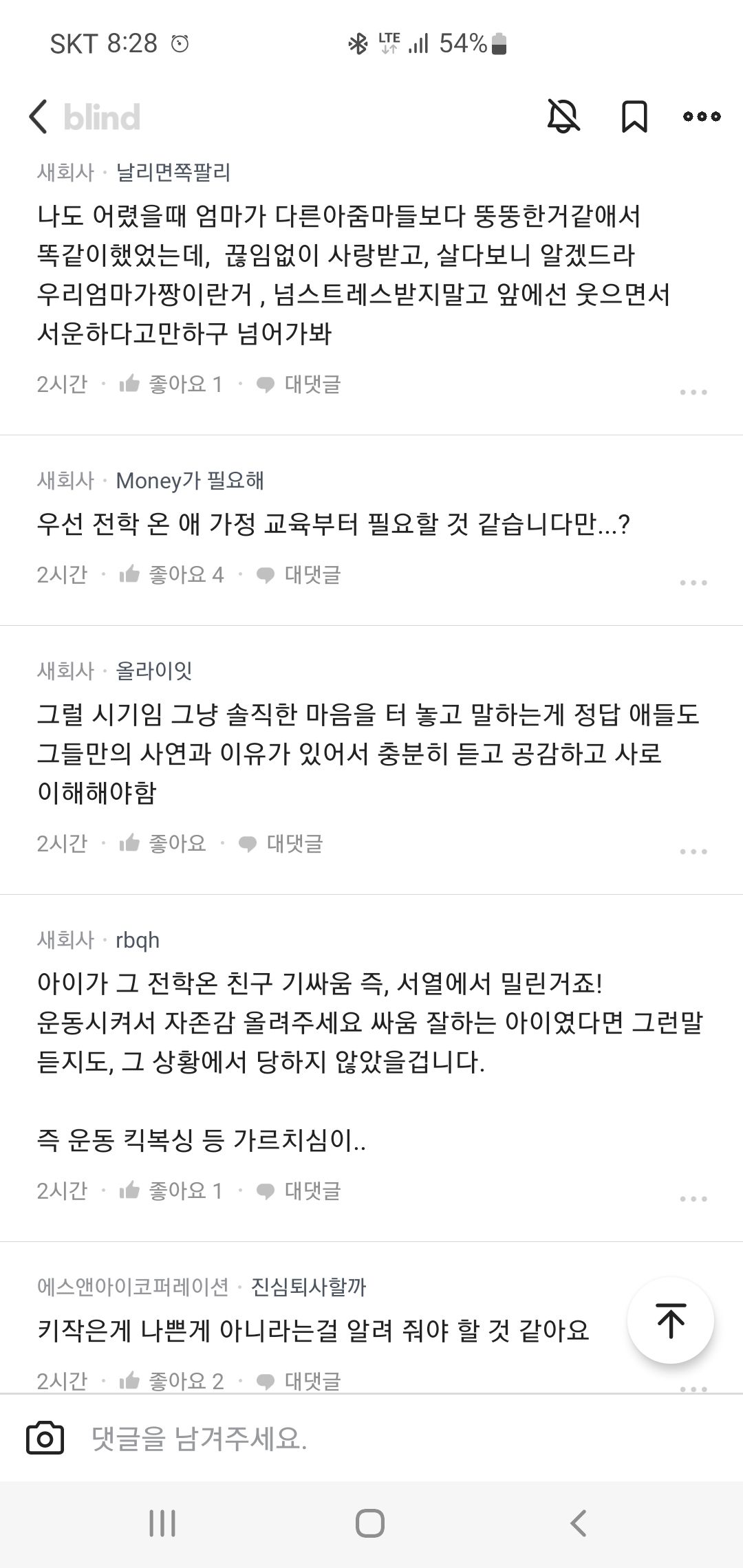This screenshot has width=743, height=1568.
Task: Like the comment by 날리면쪽팔리
Action: 171,384
